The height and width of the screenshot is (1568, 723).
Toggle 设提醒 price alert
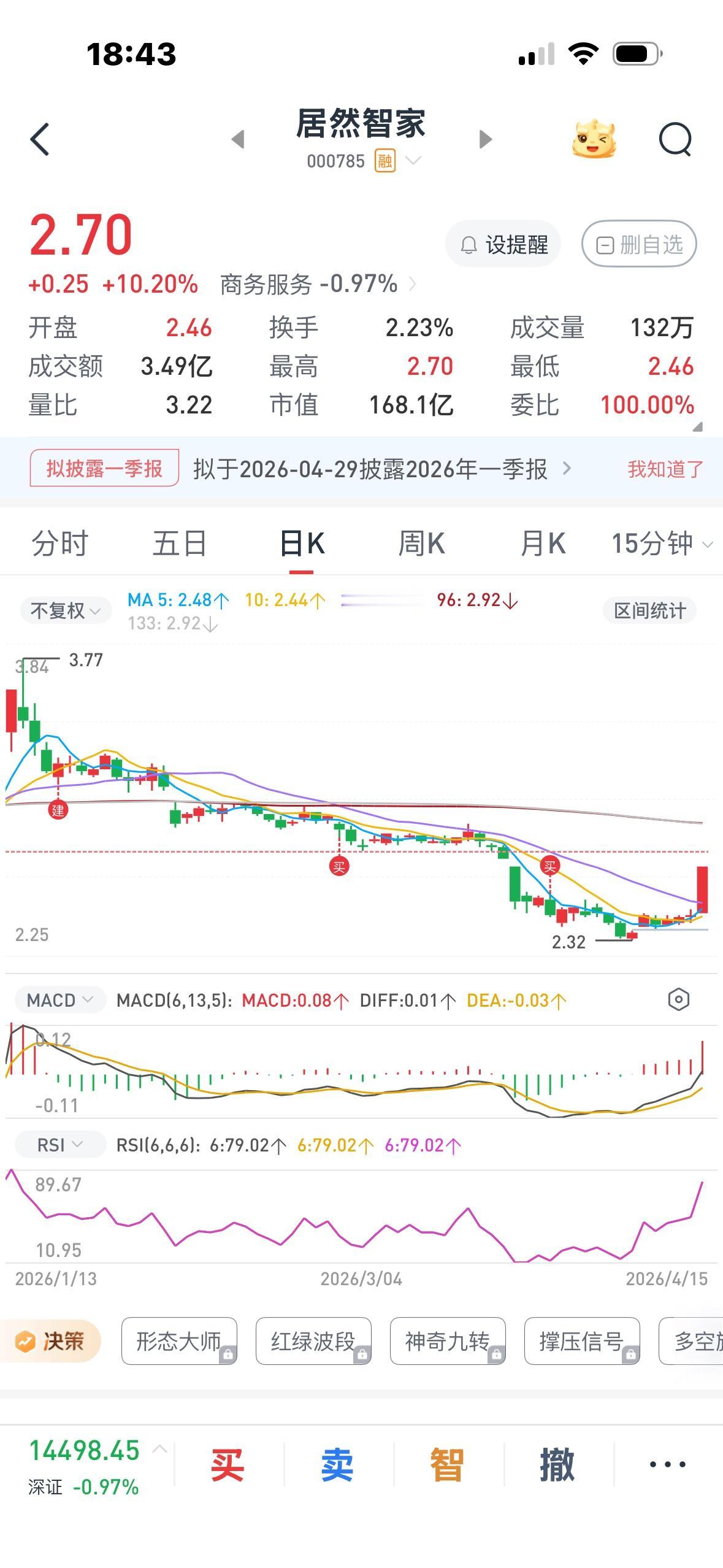pos(502,244)
